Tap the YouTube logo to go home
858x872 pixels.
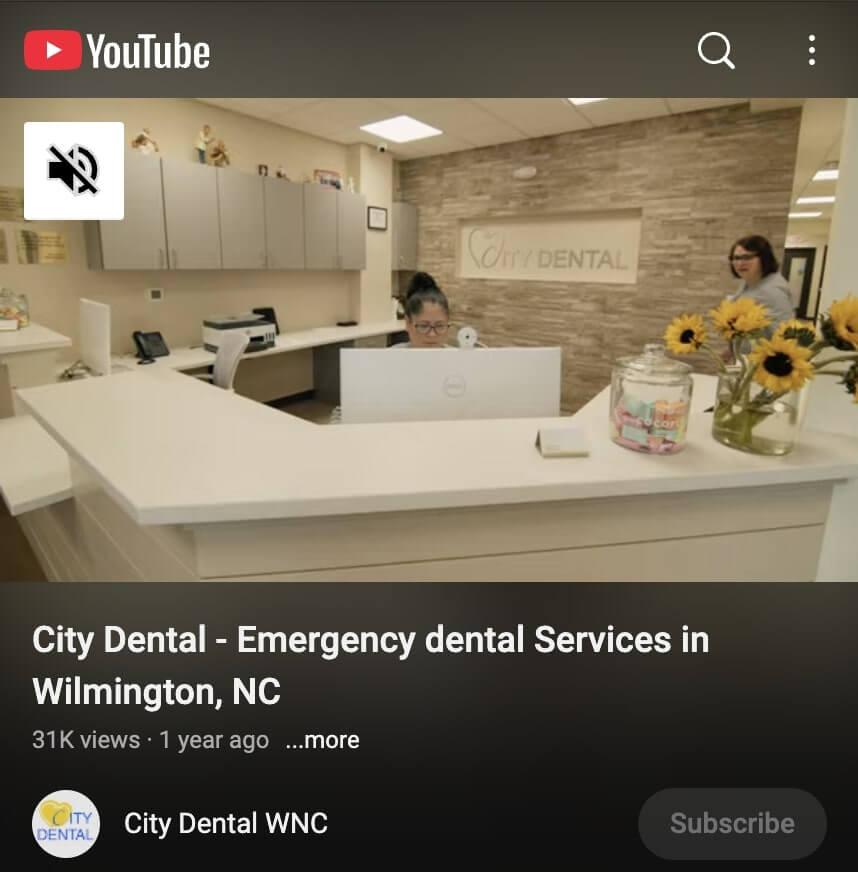coord(117,51)
